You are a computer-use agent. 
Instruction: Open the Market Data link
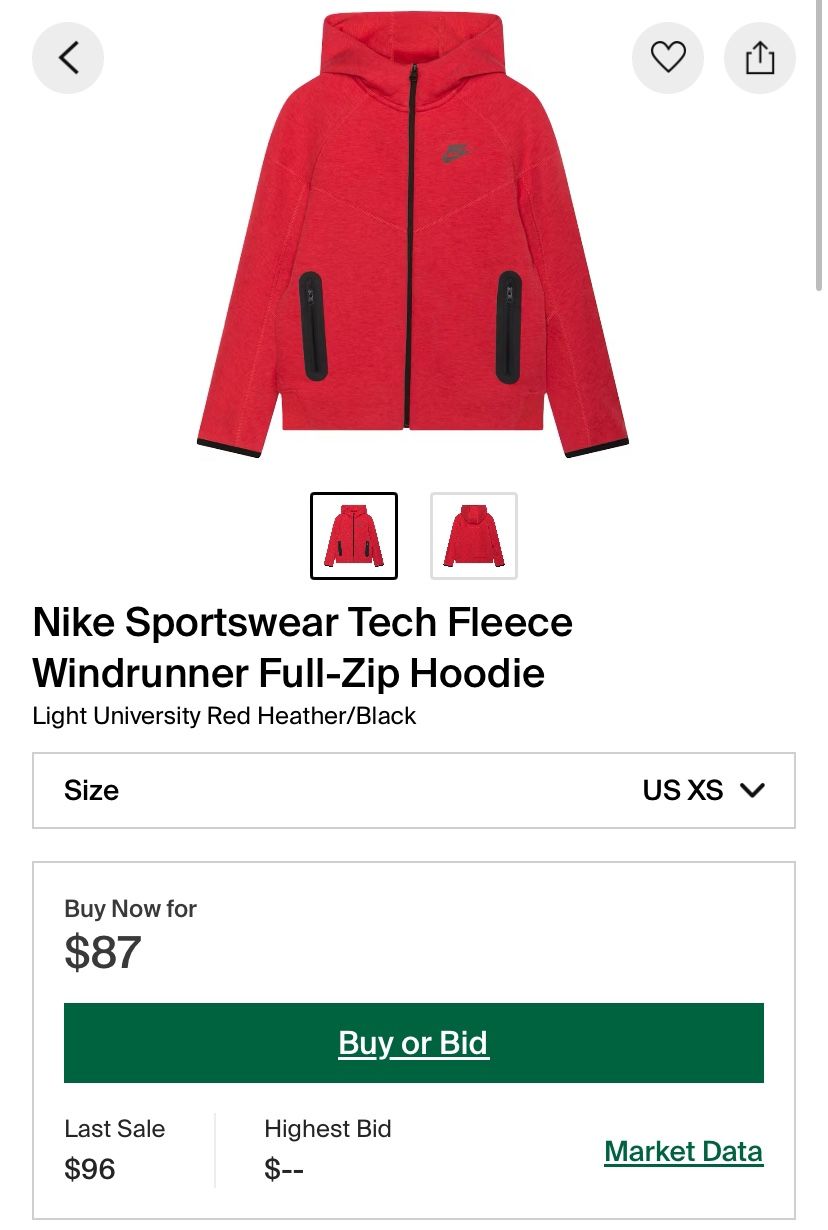click(683, 1151)
